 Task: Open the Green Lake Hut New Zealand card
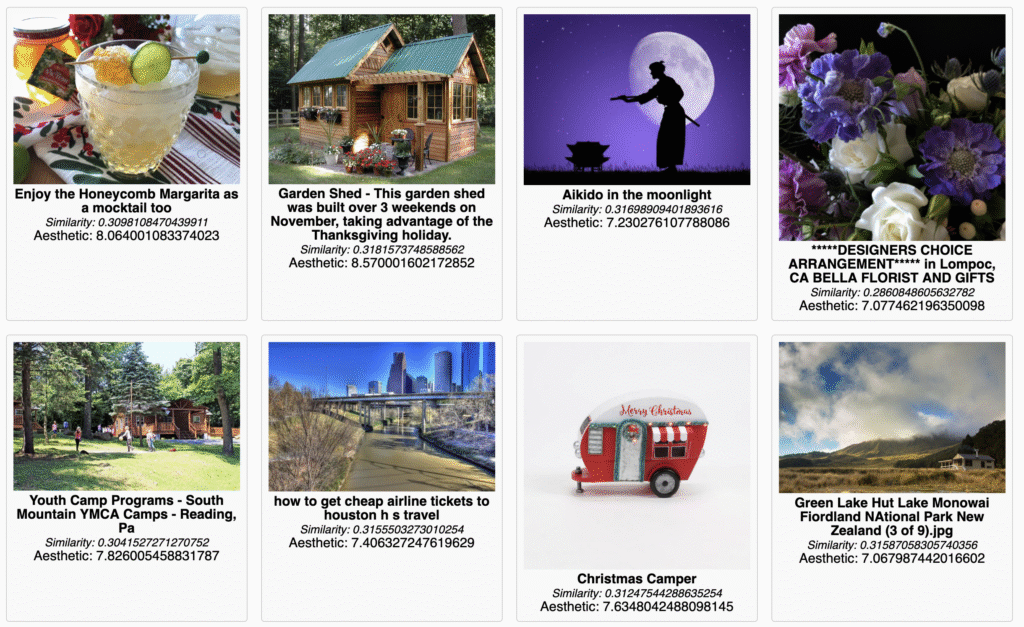(x=892, y=416)
